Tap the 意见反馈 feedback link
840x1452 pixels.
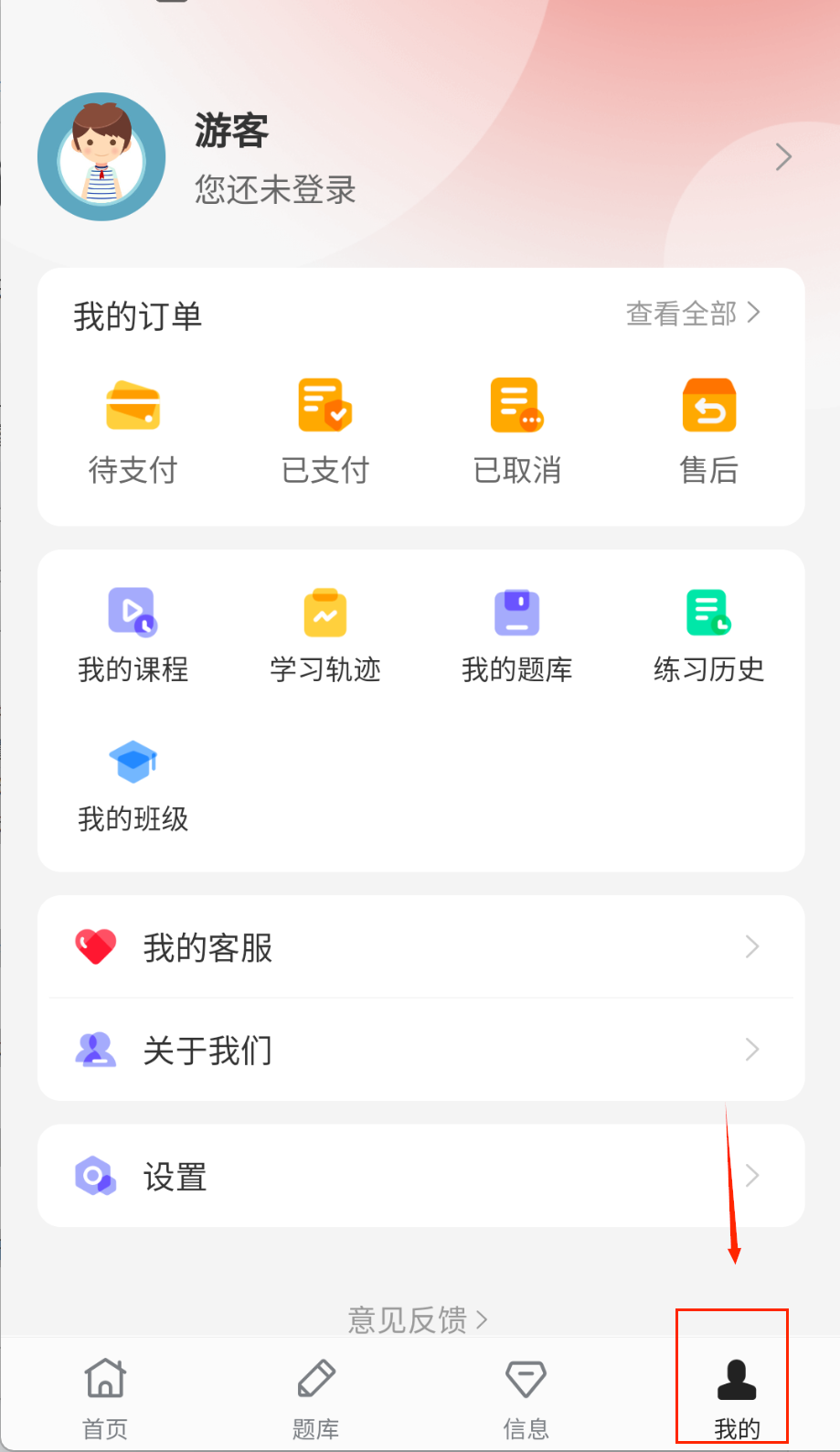pyautogui.click(x=418, y=1319)
